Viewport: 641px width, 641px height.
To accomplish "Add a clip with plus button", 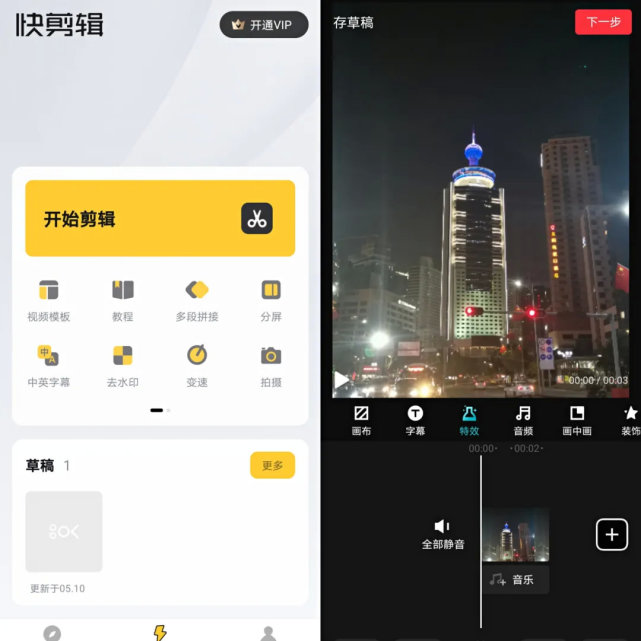I will [x=612, y=534].
